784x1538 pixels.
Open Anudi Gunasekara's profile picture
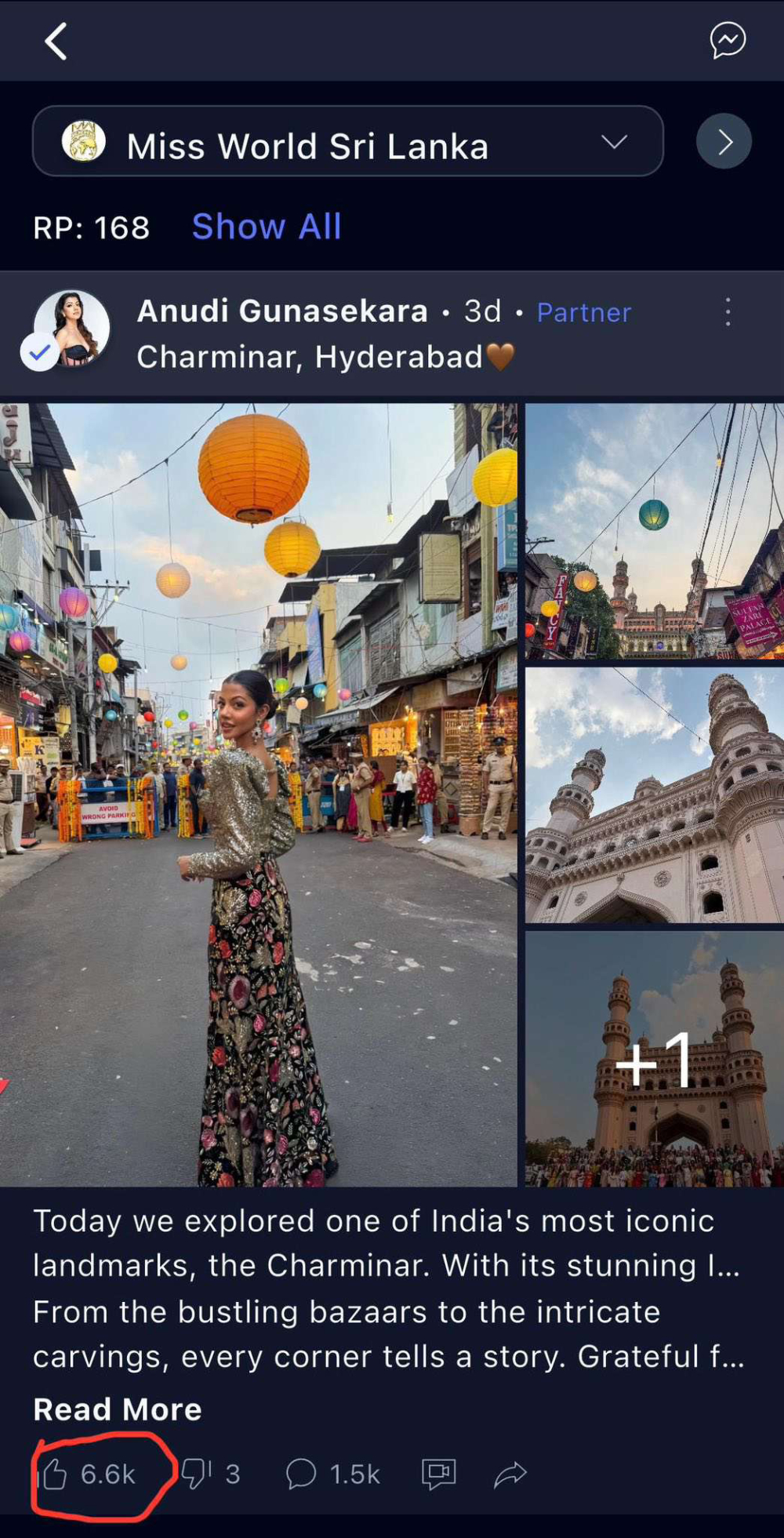(71, 328)
